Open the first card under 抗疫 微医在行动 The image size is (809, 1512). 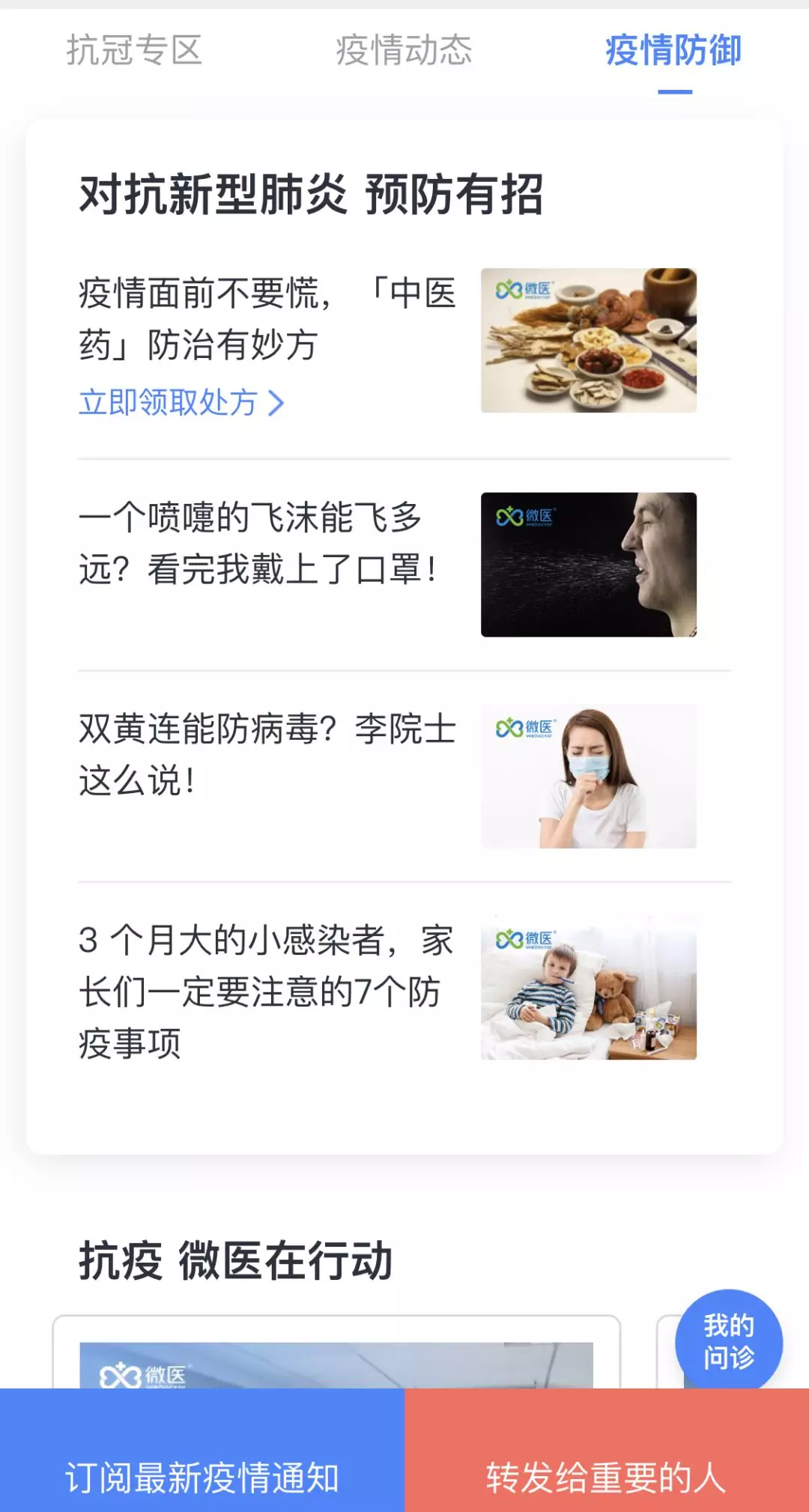pos(336,1355)
